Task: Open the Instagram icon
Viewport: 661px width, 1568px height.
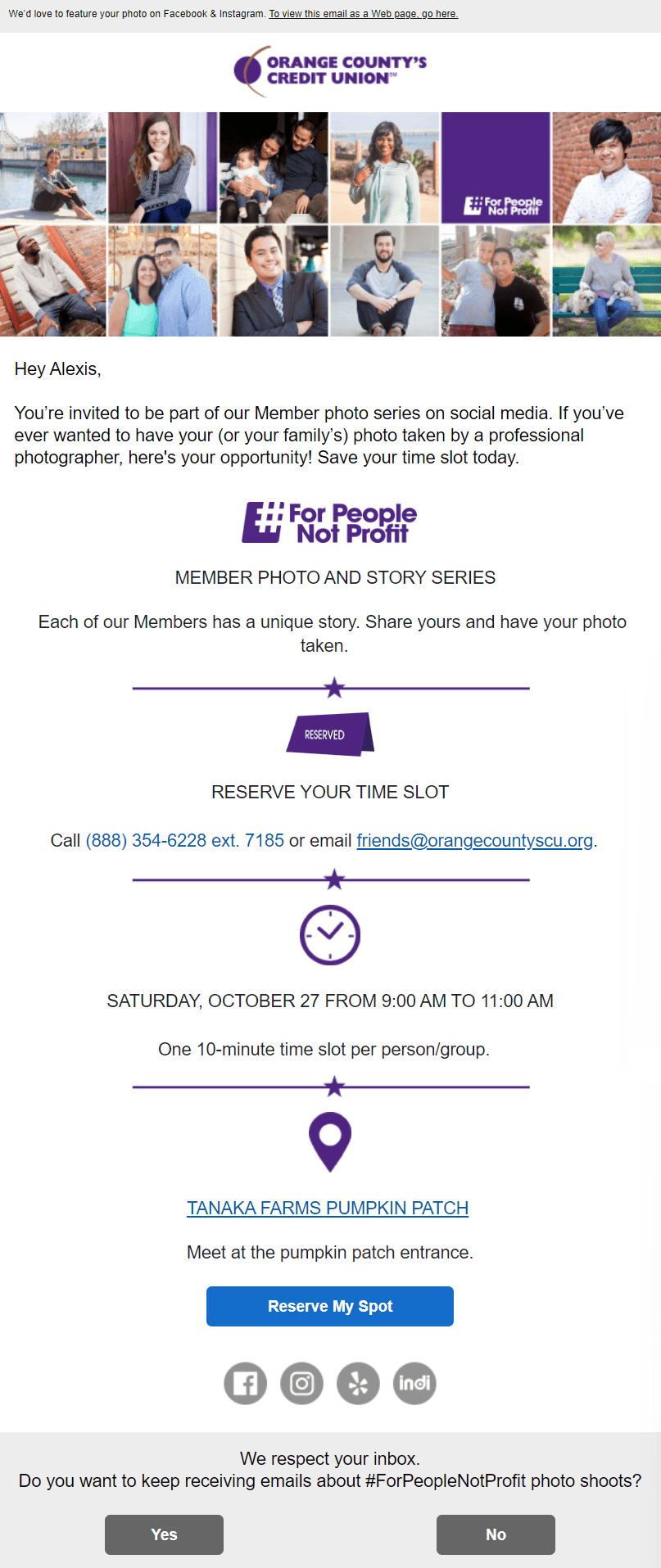Action: point(301,1384)
